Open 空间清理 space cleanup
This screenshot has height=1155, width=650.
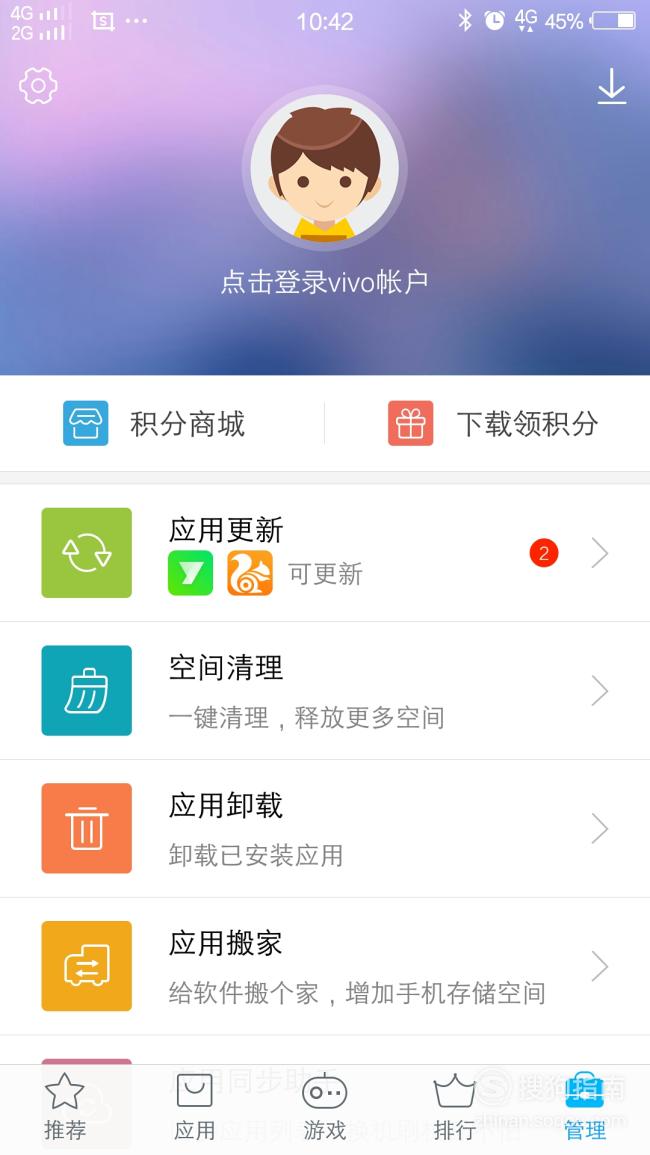pyautogui.click(x=325, y=690)
